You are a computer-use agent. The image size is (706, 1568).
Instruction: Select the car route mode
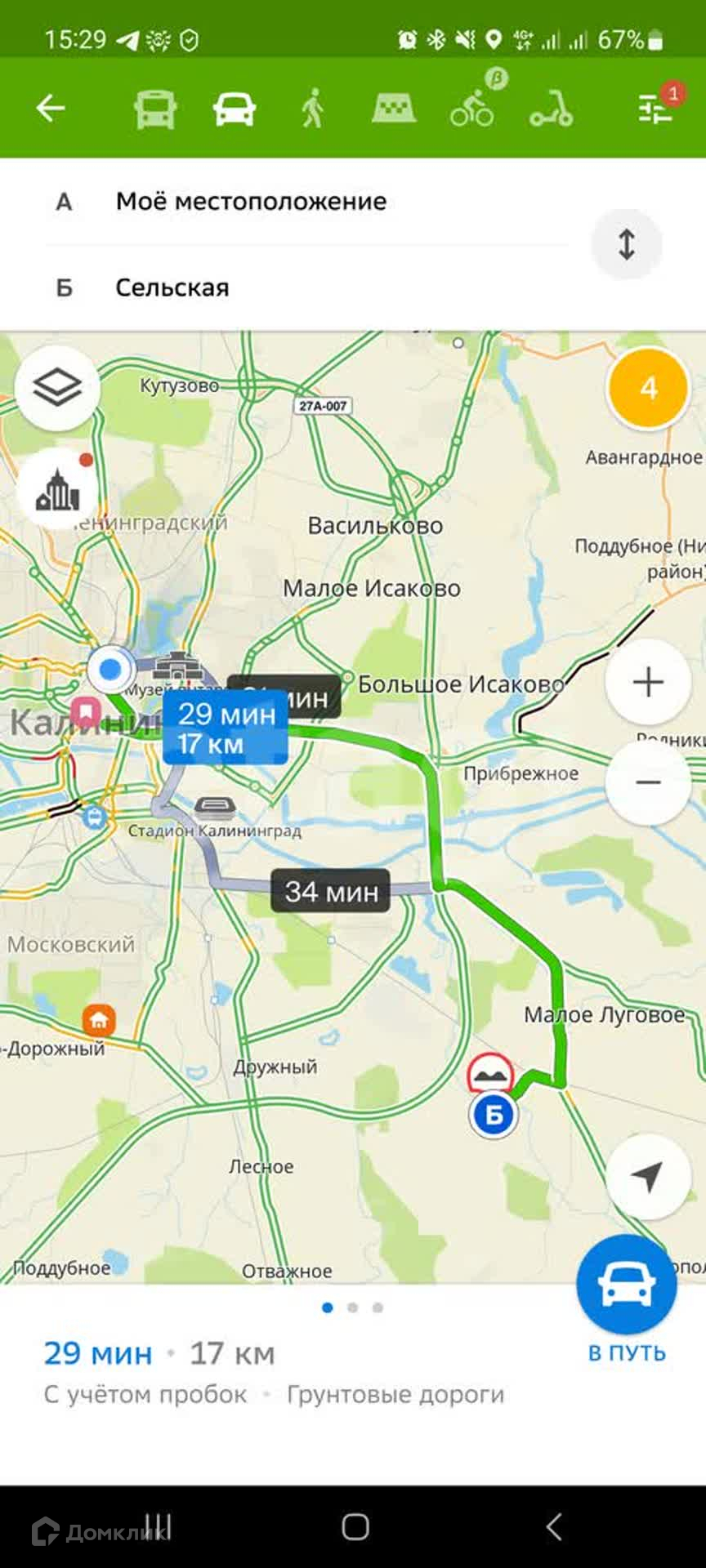(x=235, y=109)
